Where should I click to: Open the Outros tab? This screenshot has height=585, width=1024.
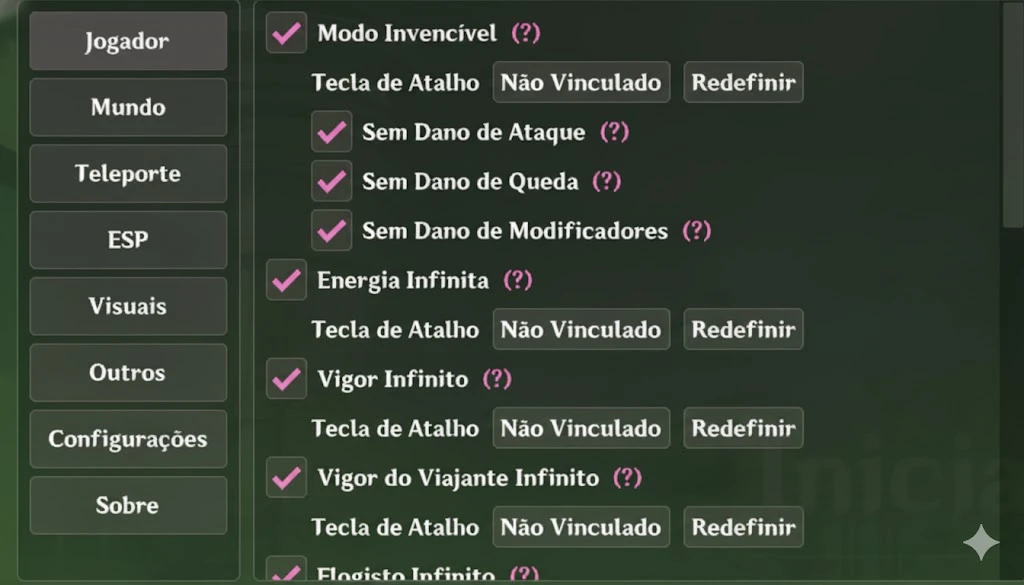tap(128, 373)
